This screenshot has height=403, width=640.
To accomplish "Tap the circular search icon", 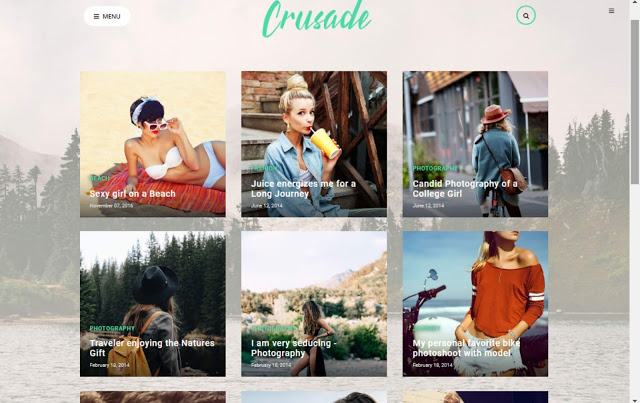I will pos(526,16).
